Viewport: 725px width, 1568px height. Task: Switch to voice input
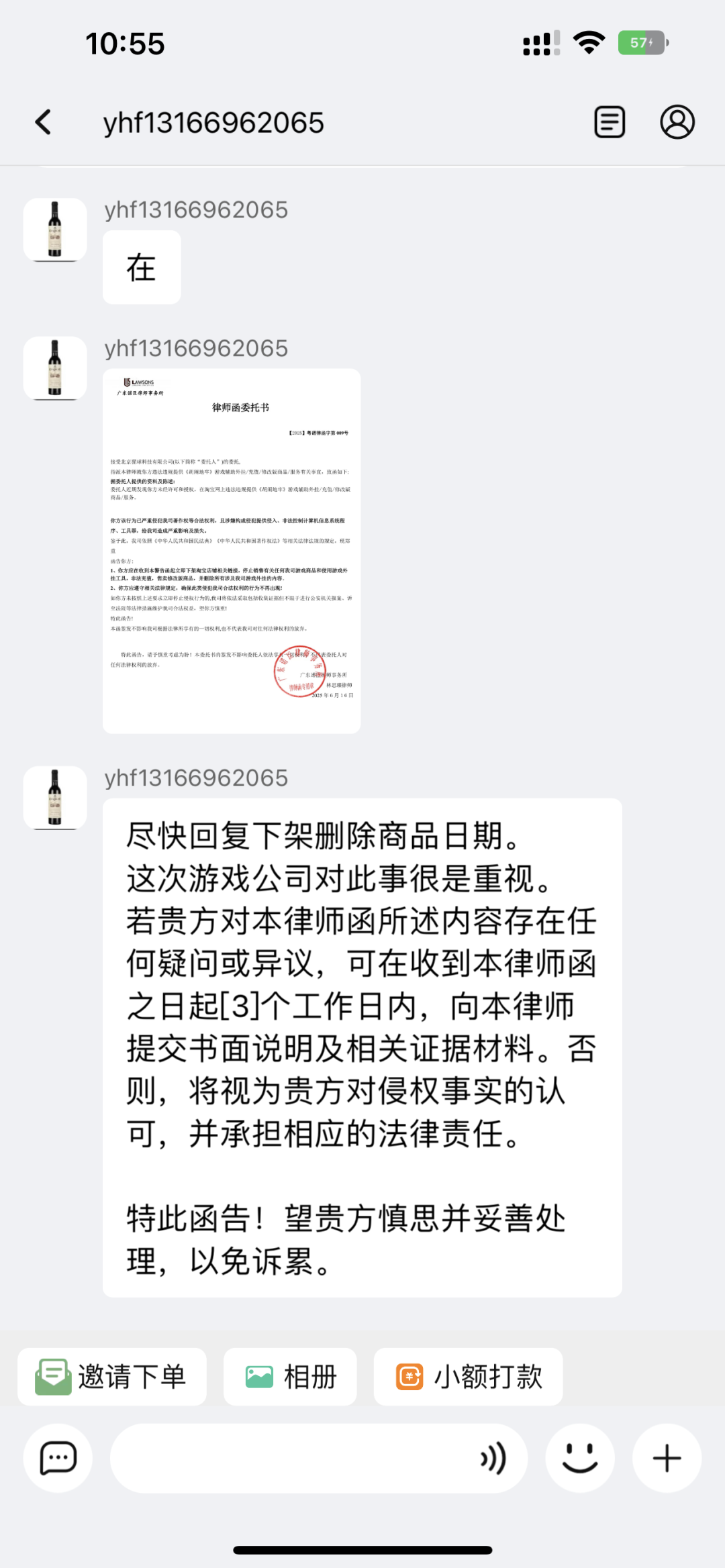(493, 1459)
